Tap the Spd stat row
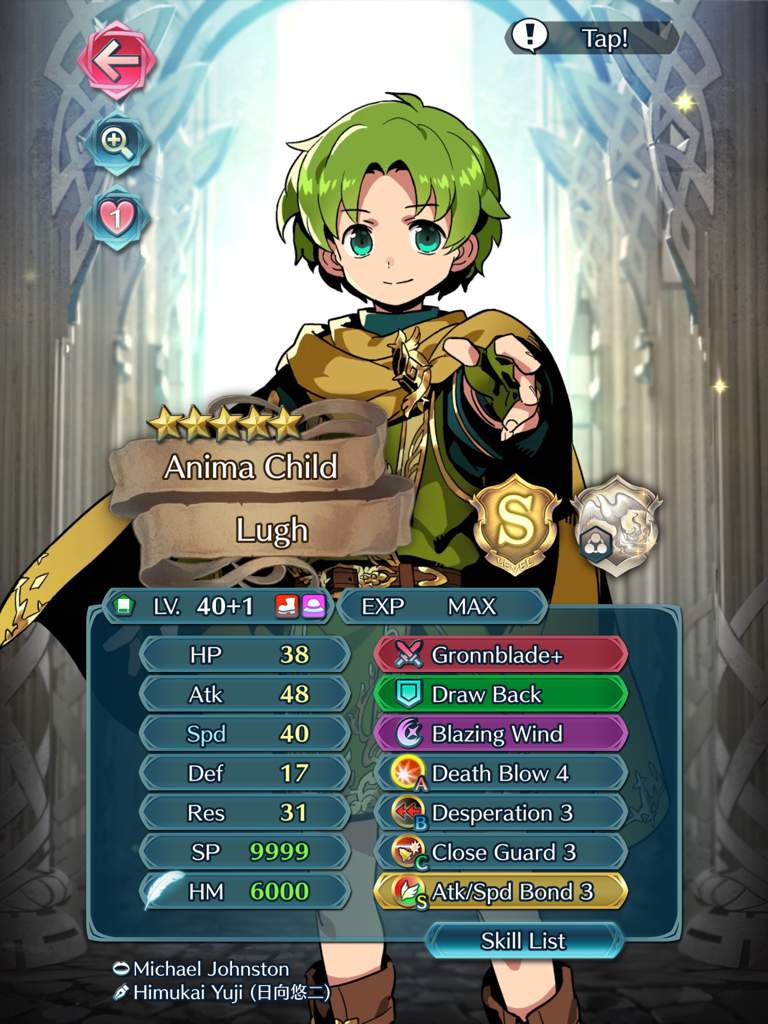Image resolution: width=768 pixels, height=1024 pixels. coord(245,733)
